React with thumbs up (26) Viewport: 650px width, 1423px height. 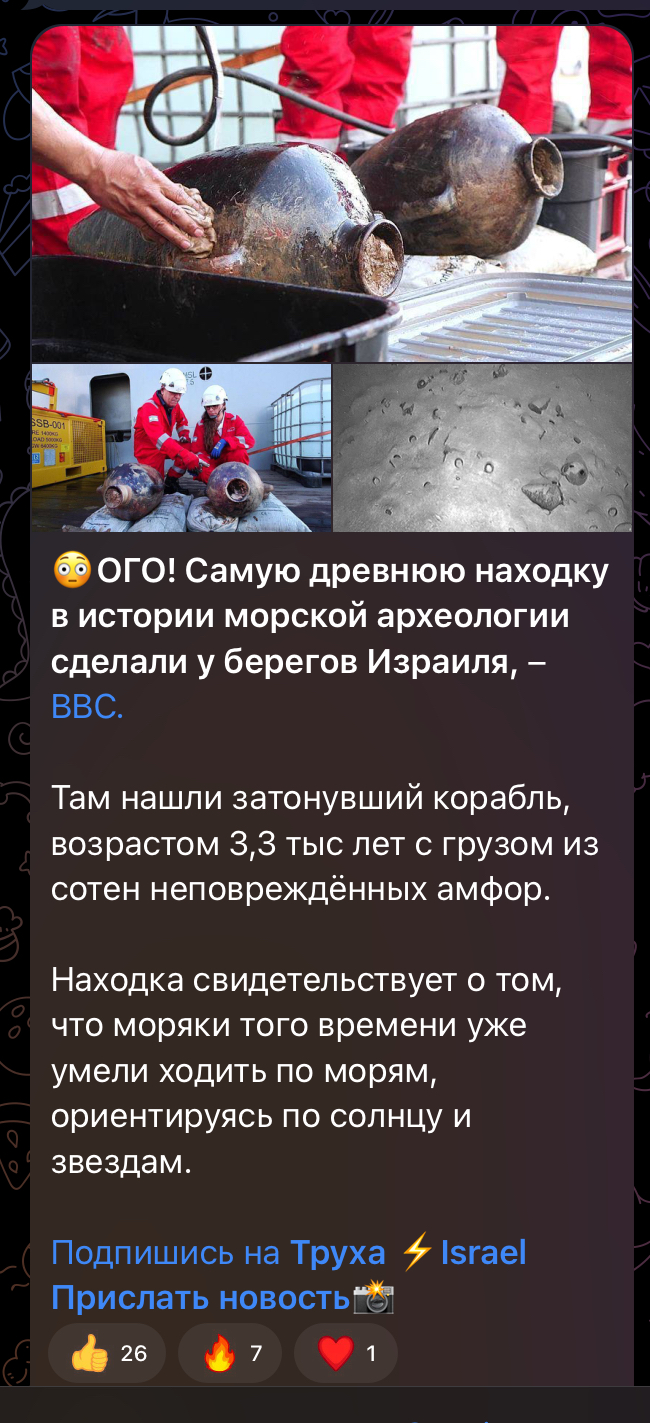click(x=107, y=1353)
